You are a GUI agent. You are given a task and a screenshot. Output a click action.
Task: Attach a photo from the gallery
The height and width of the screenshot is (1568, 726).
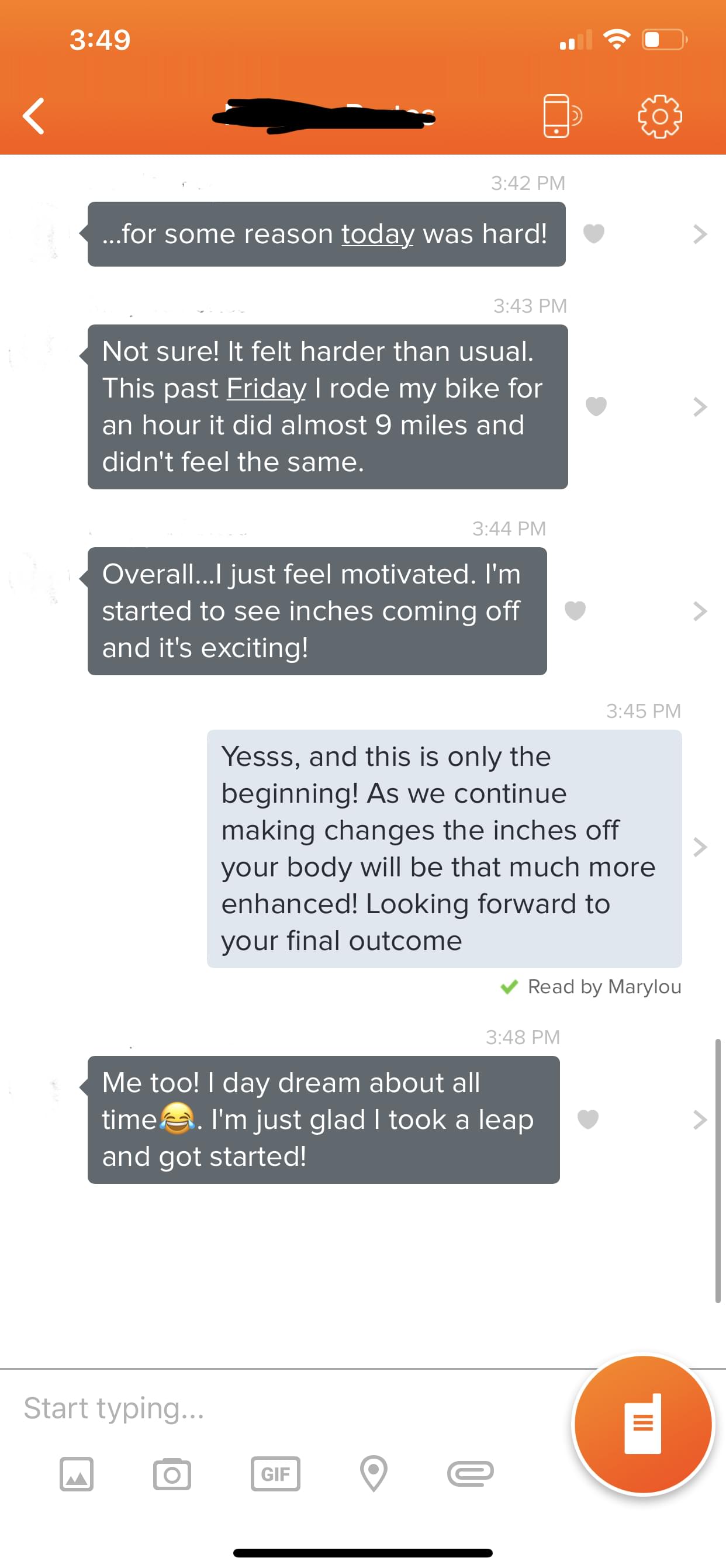(x=77, y=1474)
